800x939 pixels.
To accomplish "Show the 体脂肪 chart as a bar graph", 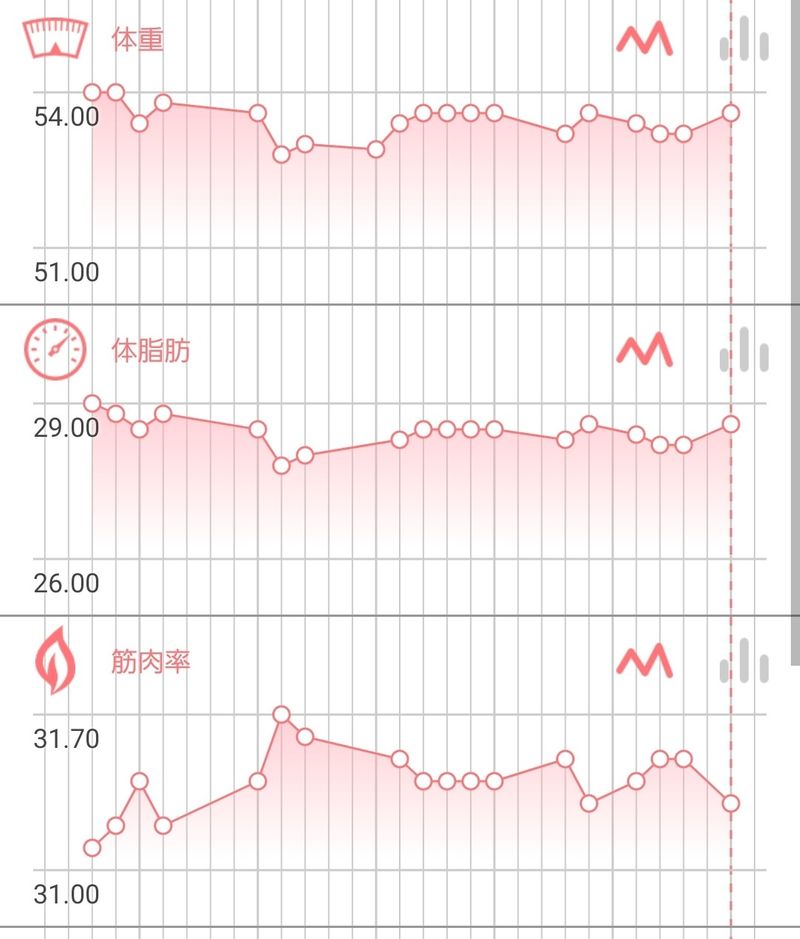I will (x=744, y=350).
